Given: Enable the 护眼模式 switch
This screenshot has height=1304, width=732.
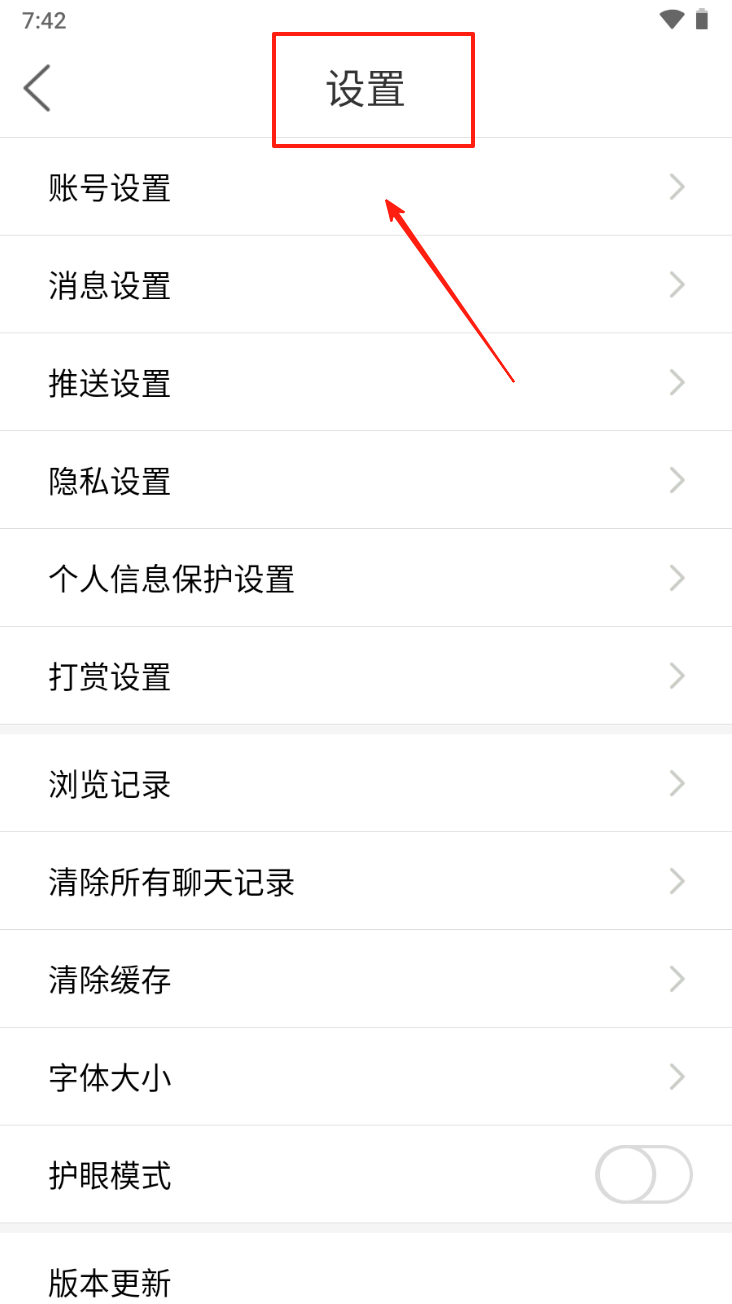Looking at the screenshot, I should 643,1175.
